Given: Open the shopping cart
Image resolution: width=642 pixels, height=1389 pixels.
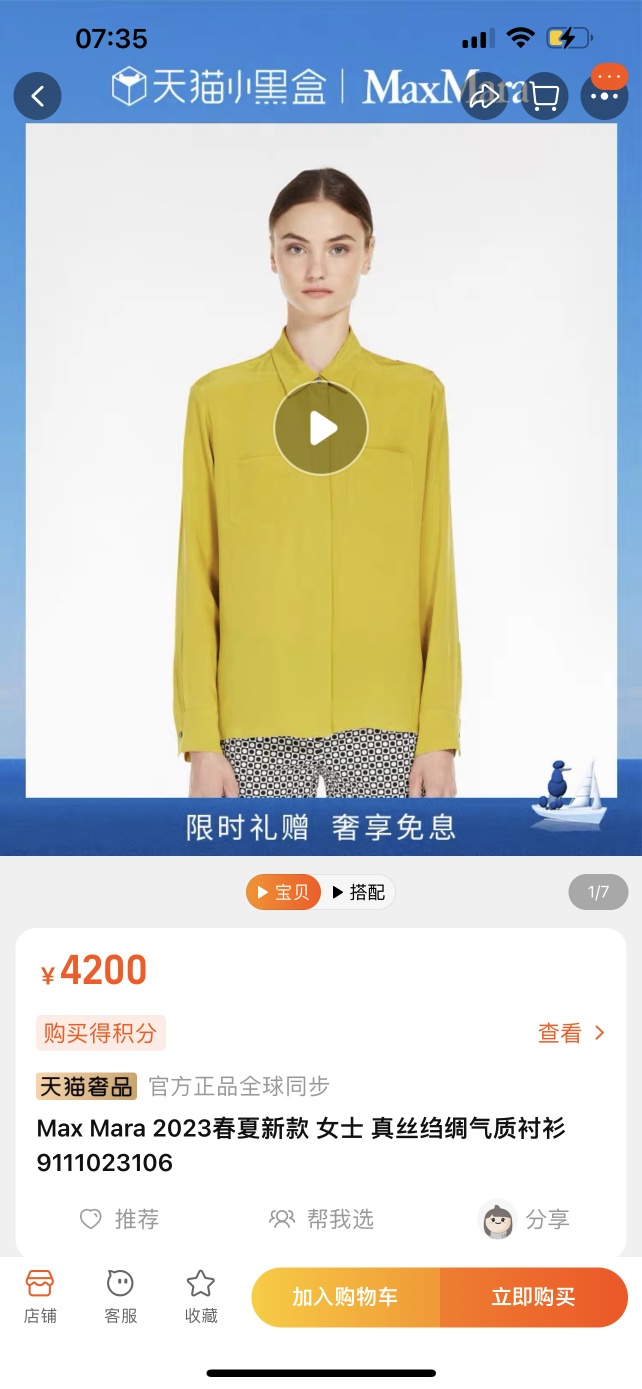Looking at the screenshot, I should (x=544, y=97).
